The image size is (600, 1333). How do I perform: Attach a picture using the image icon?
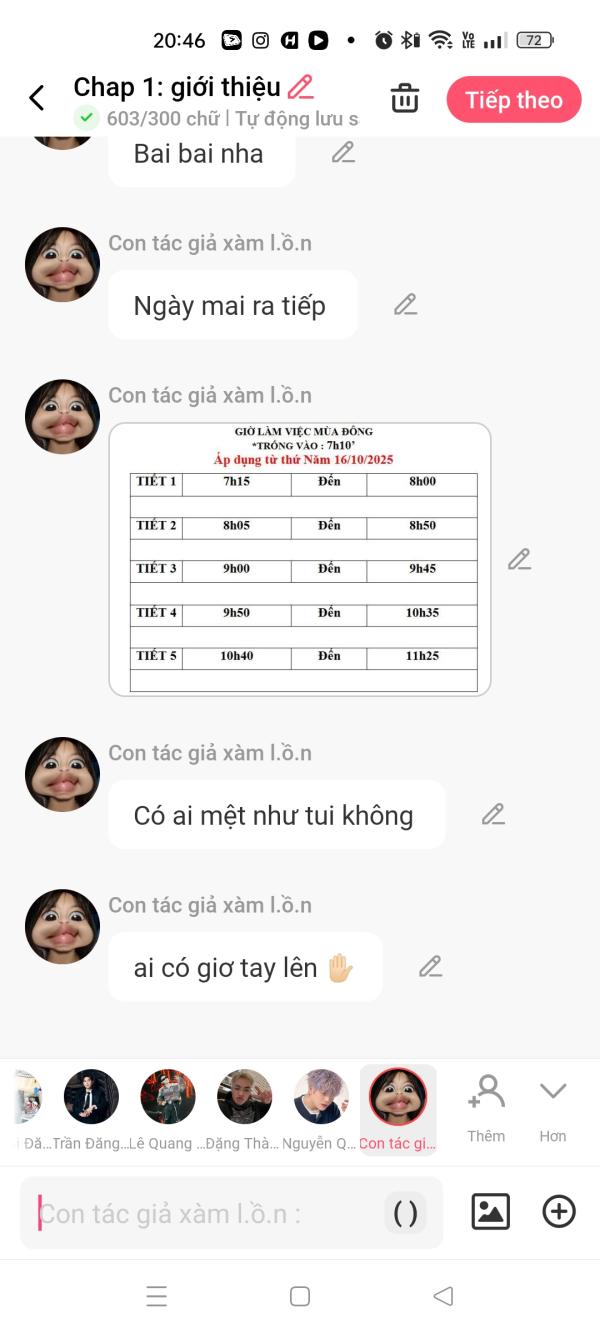tap(490, 1212)
